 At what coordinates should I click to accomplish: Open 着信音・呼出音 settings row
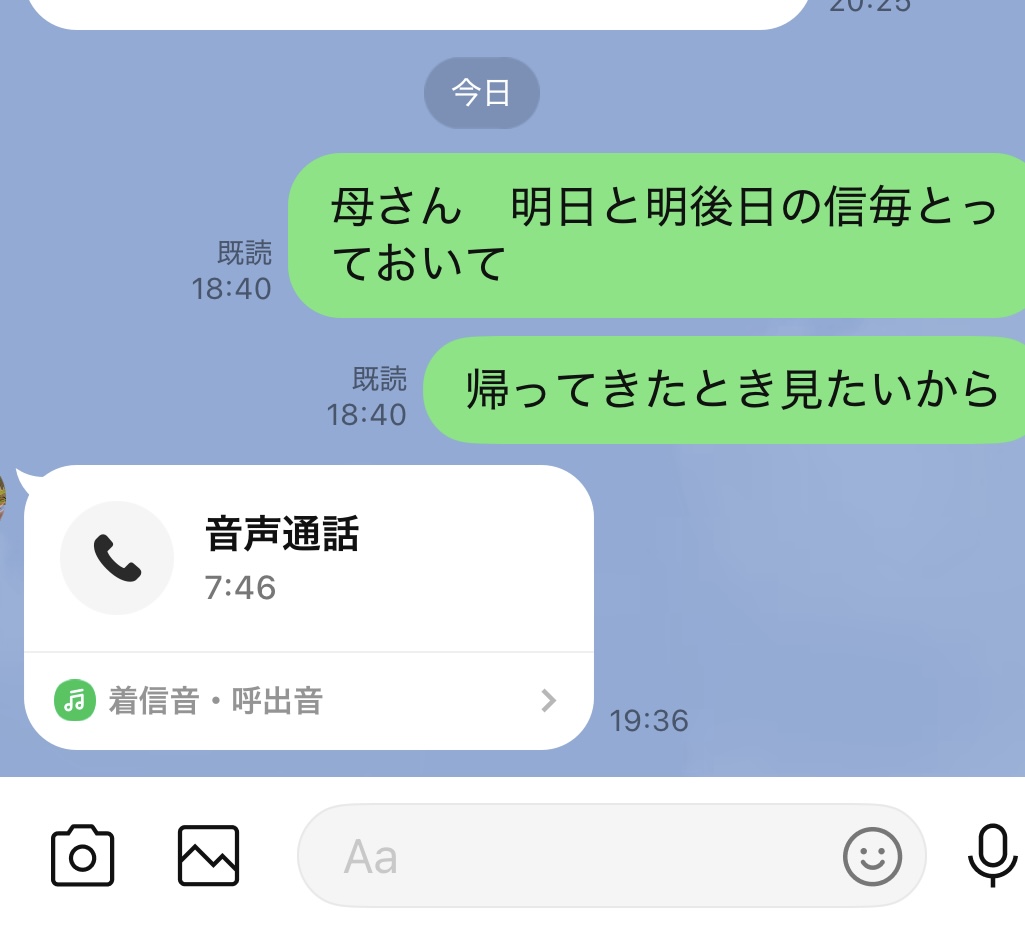tap(309, 701)
